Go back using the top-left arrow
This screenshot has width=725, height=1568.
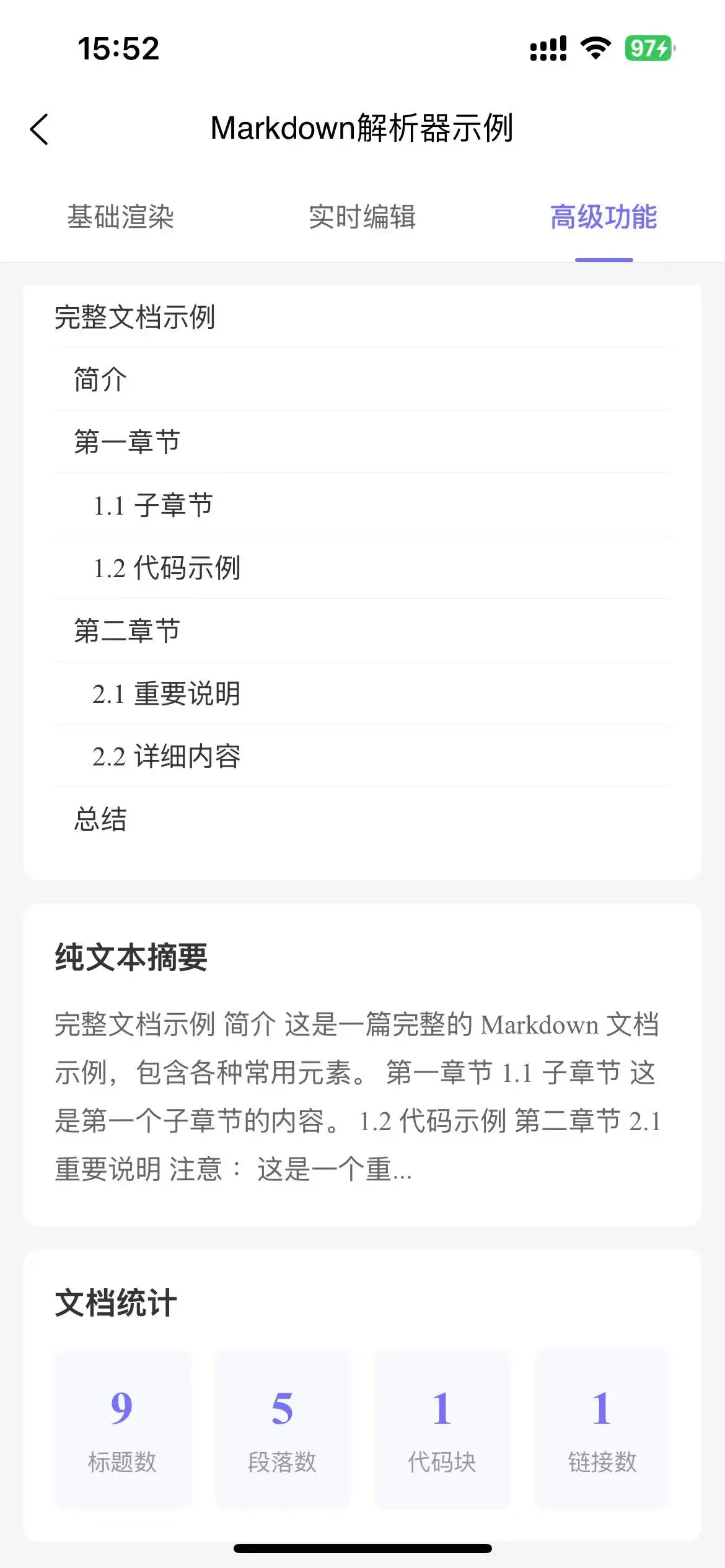click(39, 129)
